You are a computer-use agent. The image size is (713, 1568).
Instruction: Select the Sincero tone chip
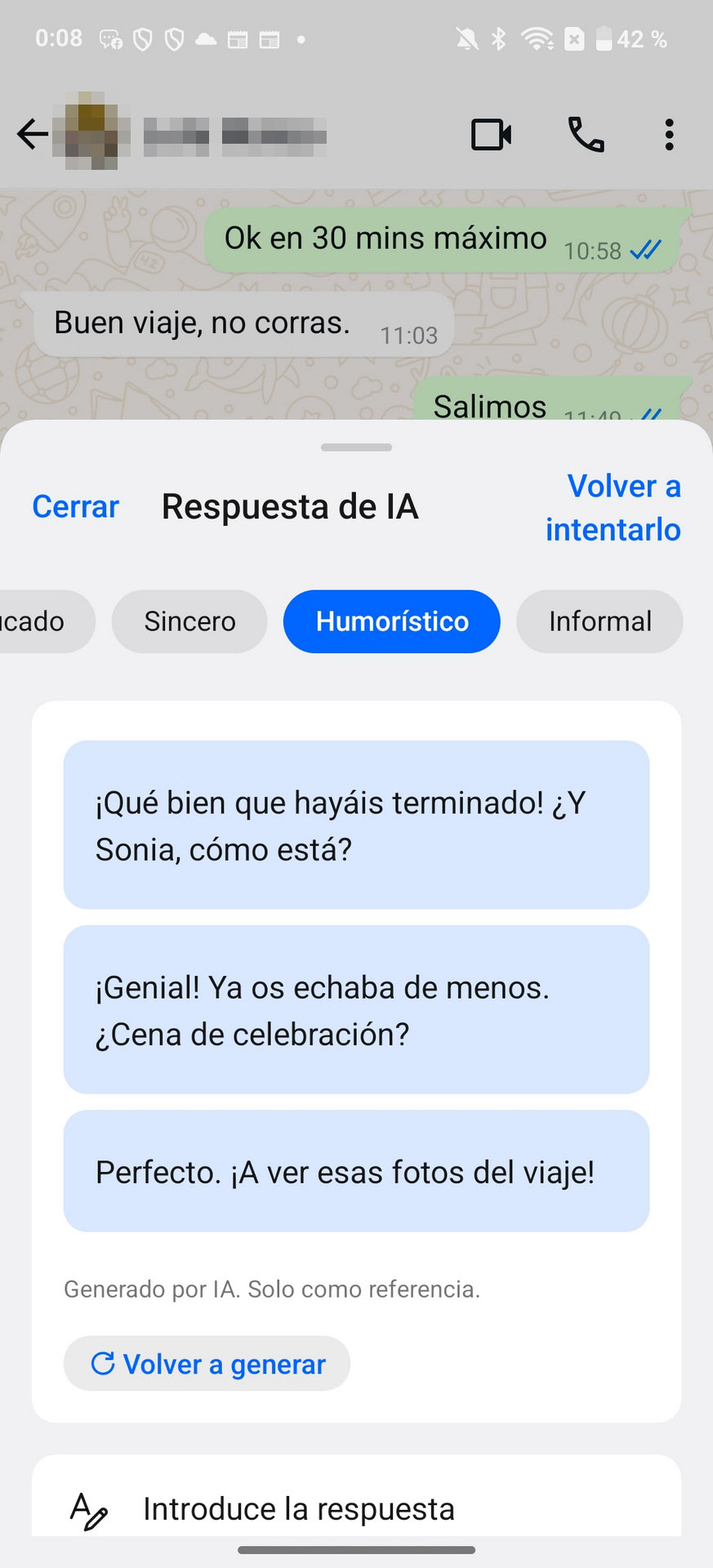(x=189, y=621)
